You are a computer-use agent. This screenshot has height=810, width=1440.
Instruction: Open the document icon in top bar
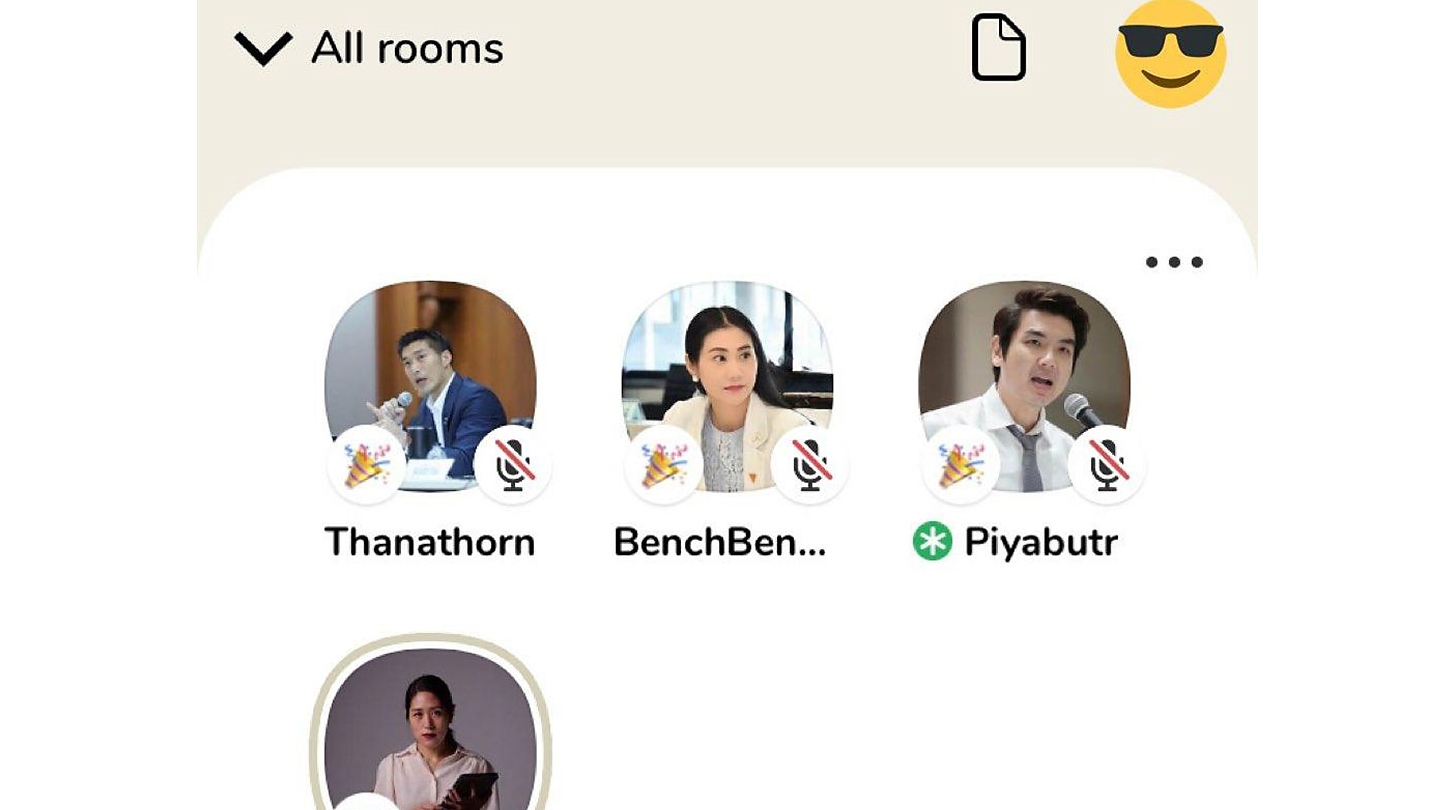999,48
